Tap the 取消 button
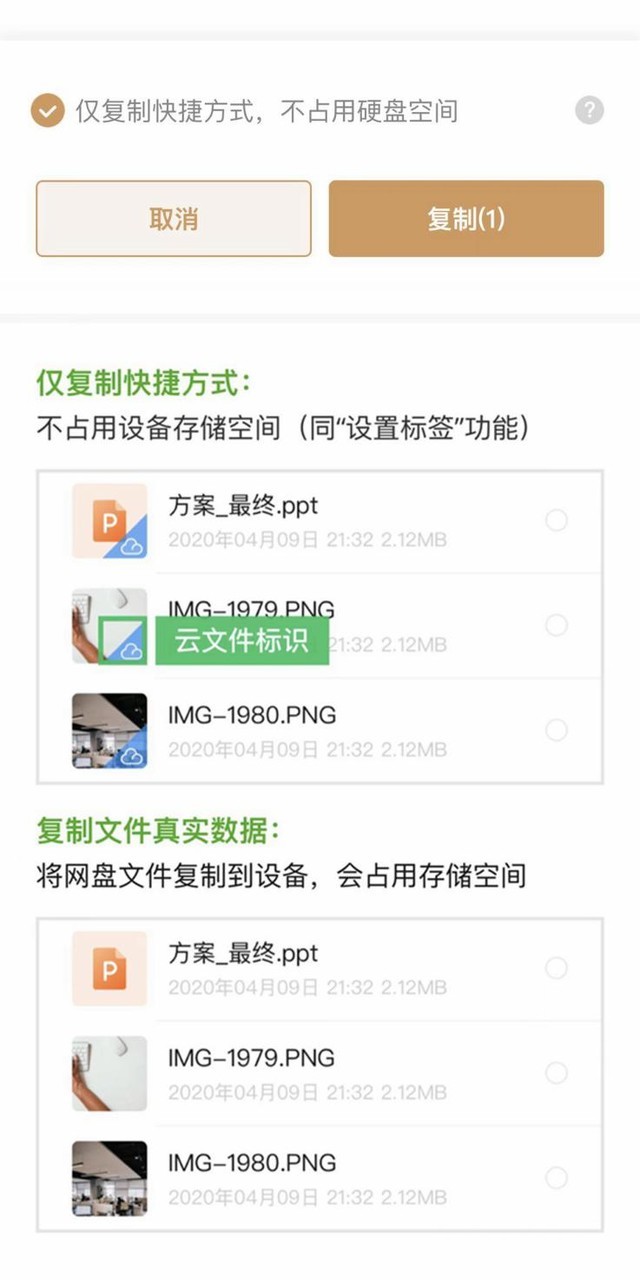Screen dimensions: 640x1280 (174, 219)
